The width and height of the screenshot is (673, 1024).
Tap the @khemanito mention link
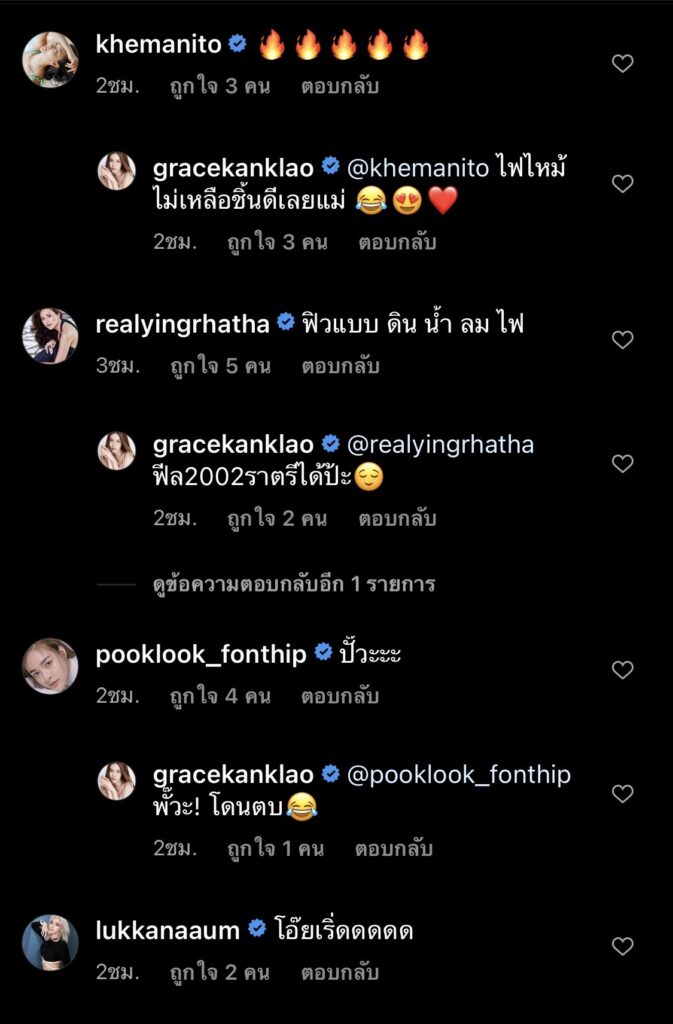tap(417, 167)
